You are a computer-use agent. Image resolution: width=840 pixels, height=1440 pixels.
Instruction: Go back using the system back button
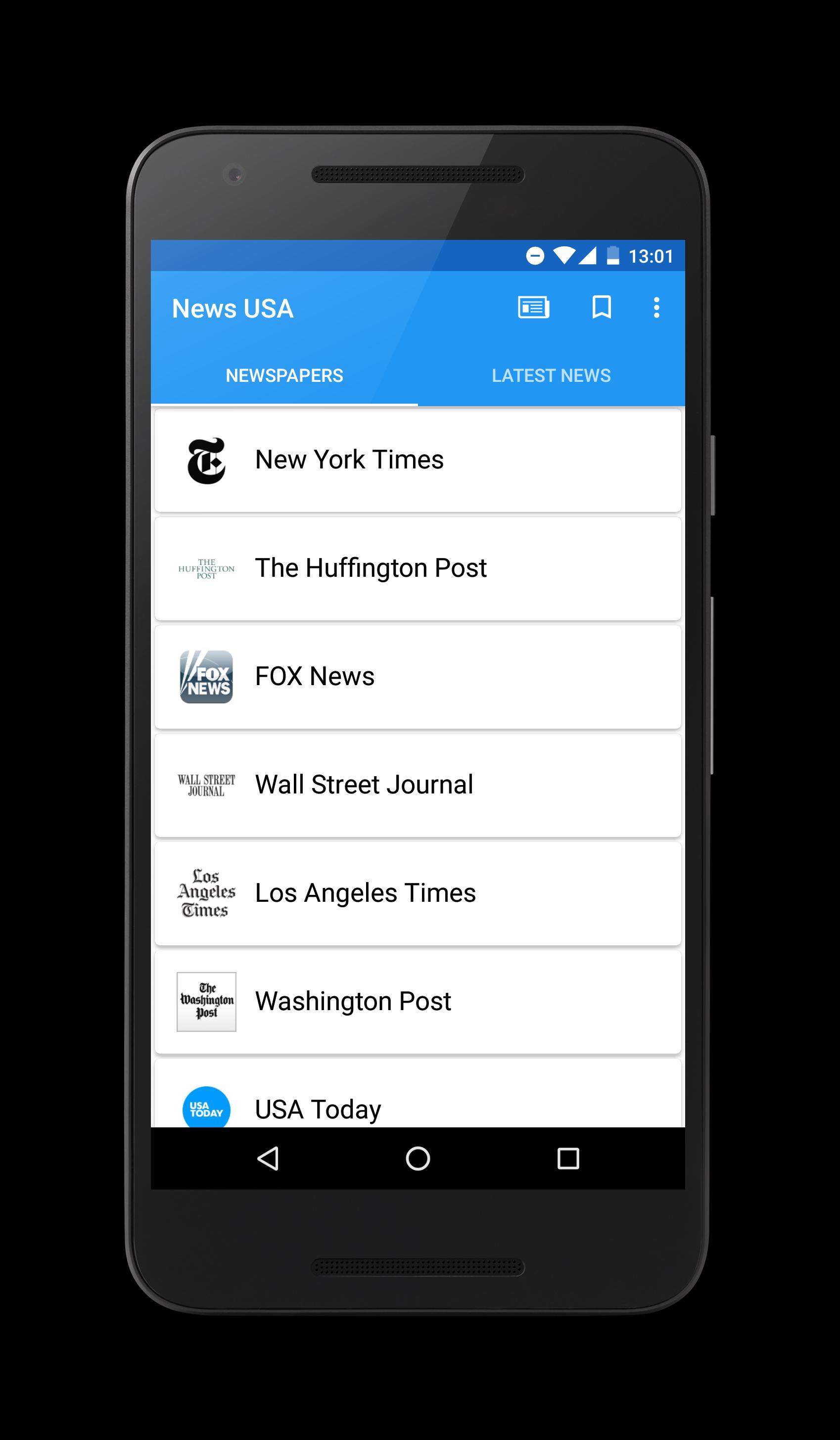coord(268,1159)
